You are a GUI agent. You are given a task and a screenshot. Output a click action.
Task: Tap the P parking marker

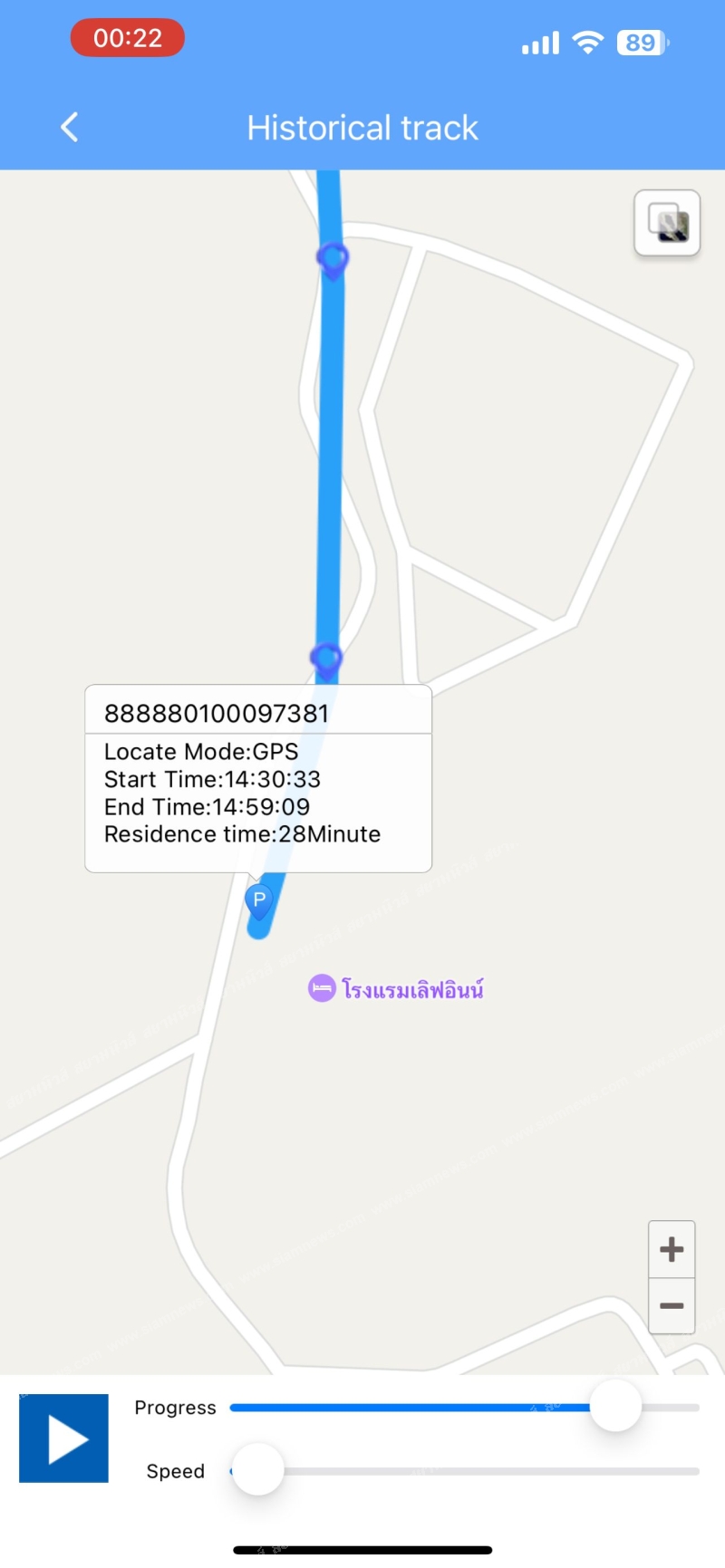point(259,901)
